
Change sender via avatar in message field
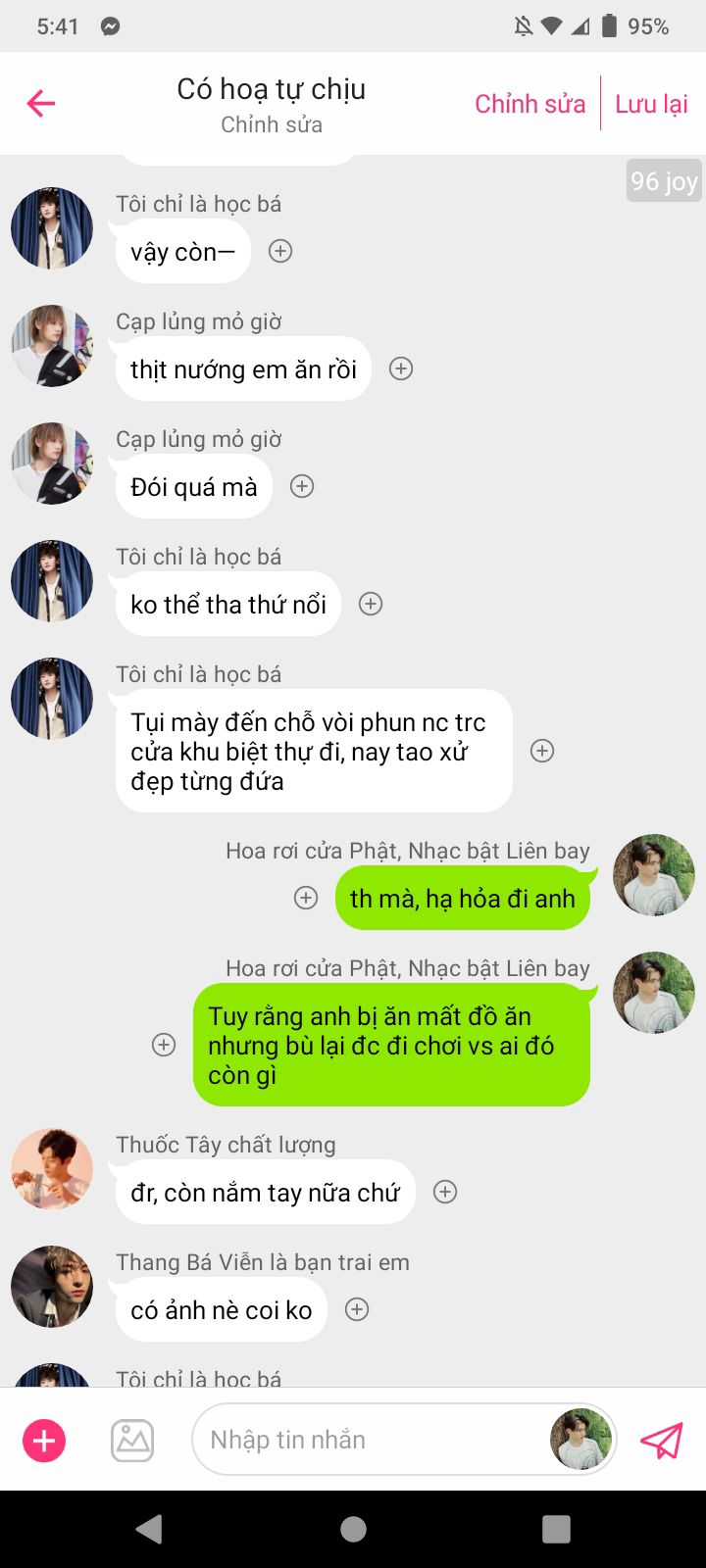pyautogui.click(x=580, y=1440)
